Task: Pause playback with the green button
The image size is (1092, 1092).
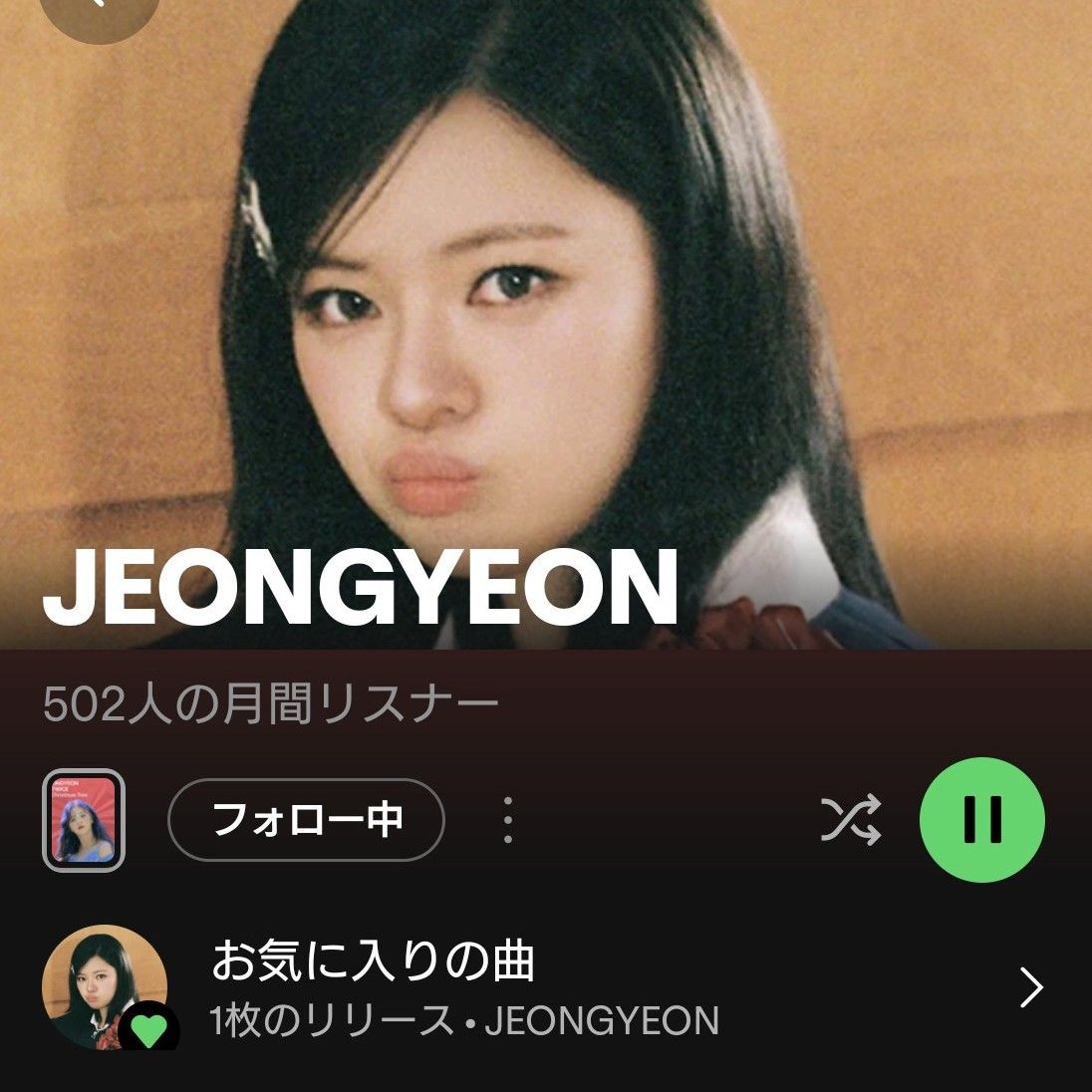Action: point(981,820)
